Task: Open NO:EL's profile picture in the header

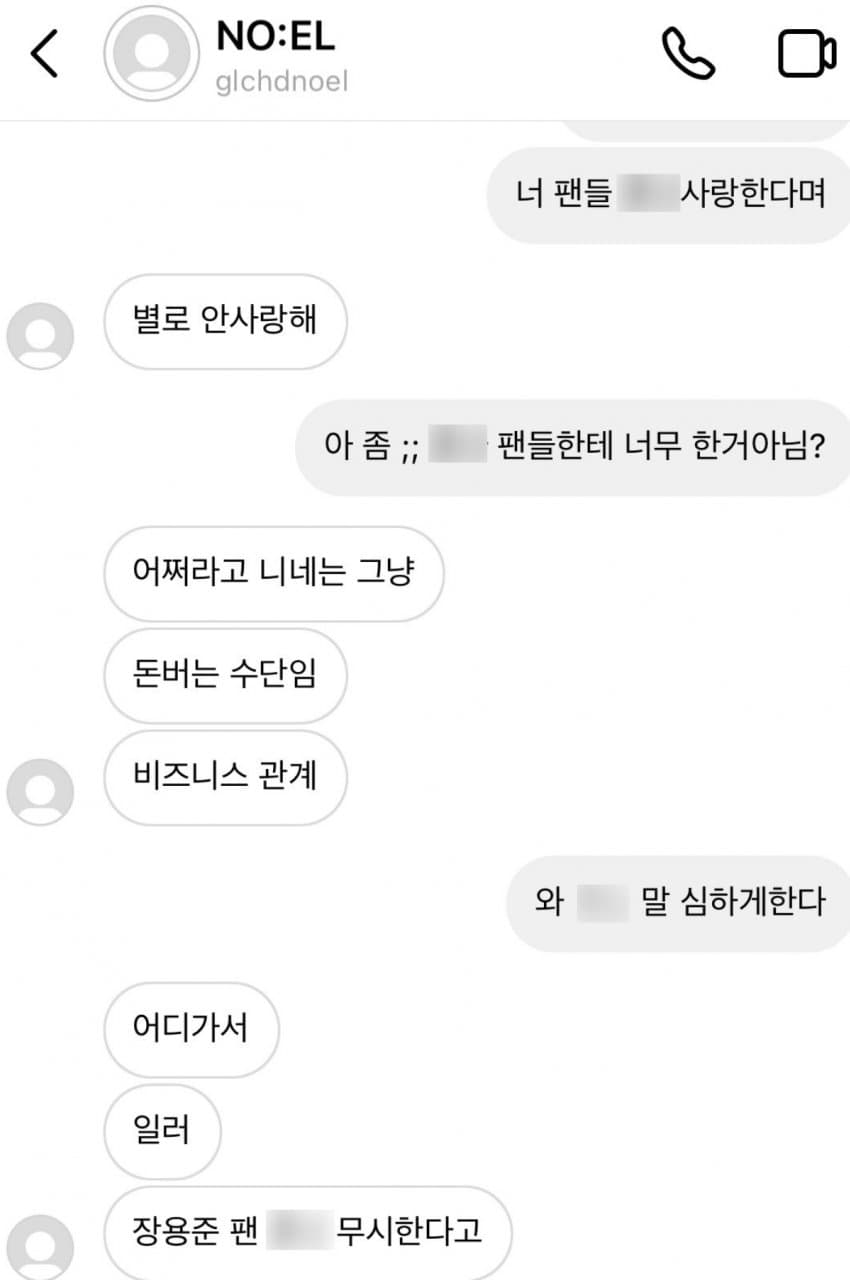Action: 150,55
